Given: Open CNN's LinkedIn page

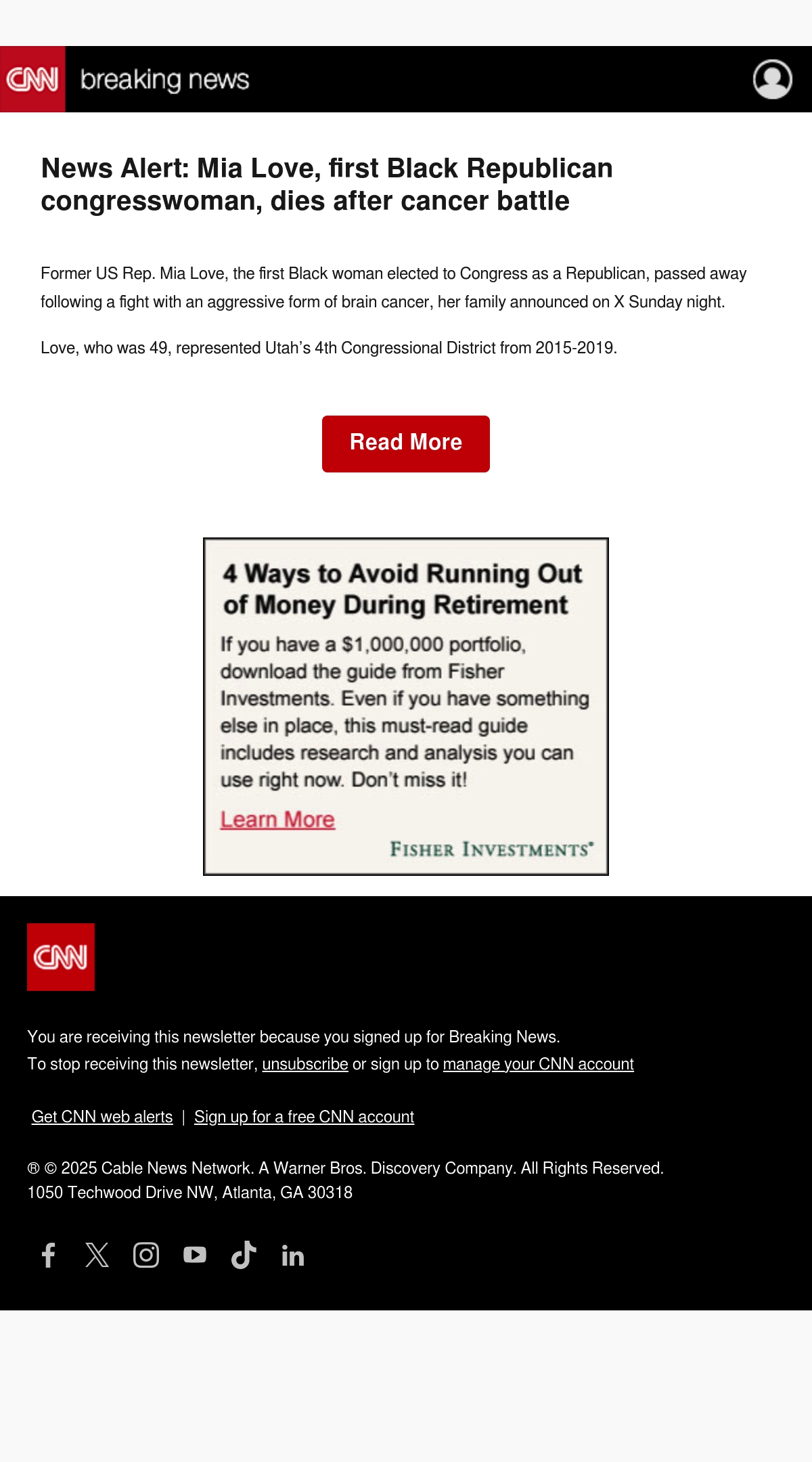Looking at the screenshot, I should tap(292, 1256).
